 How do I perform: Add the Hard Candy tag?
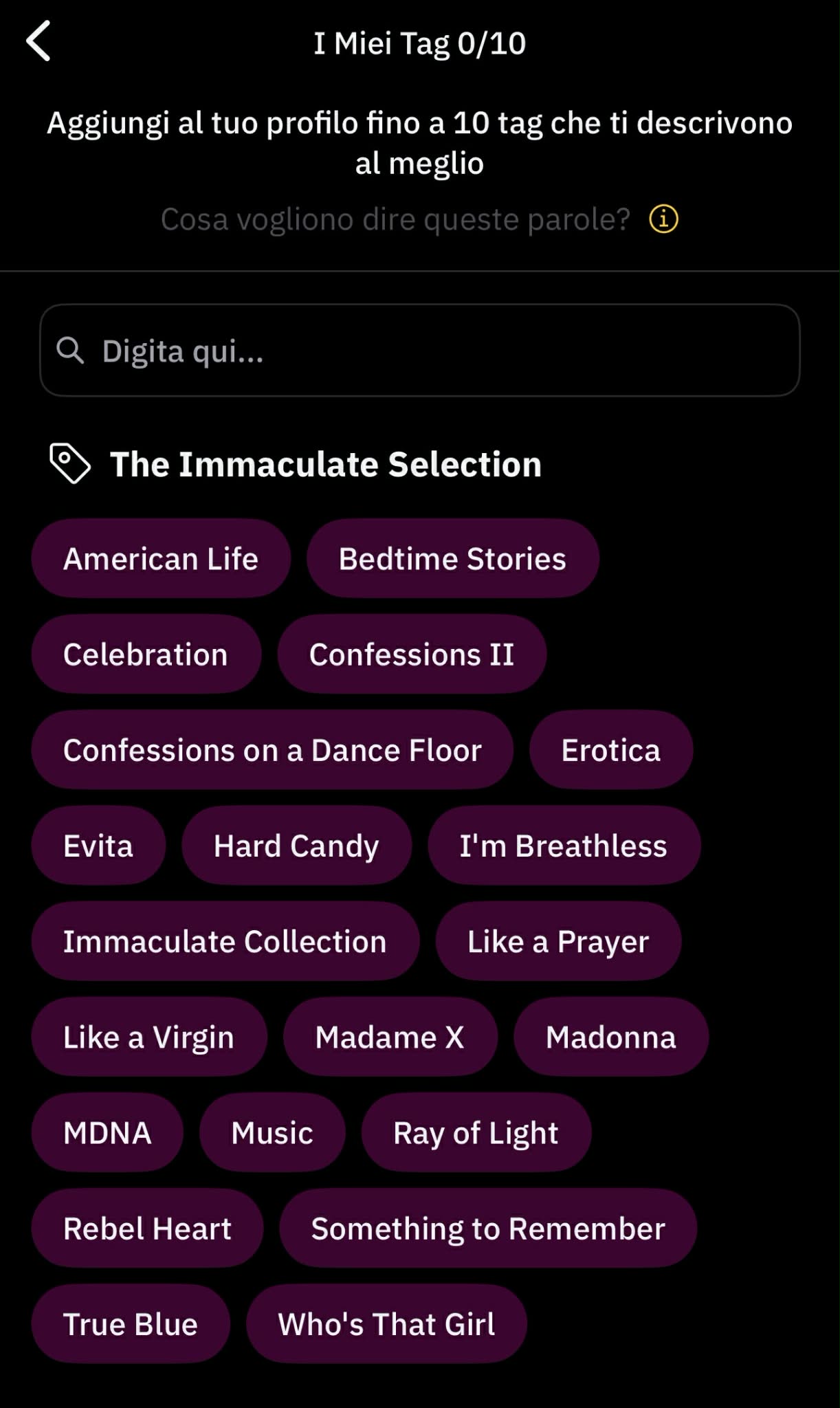(x=296, y=845)
